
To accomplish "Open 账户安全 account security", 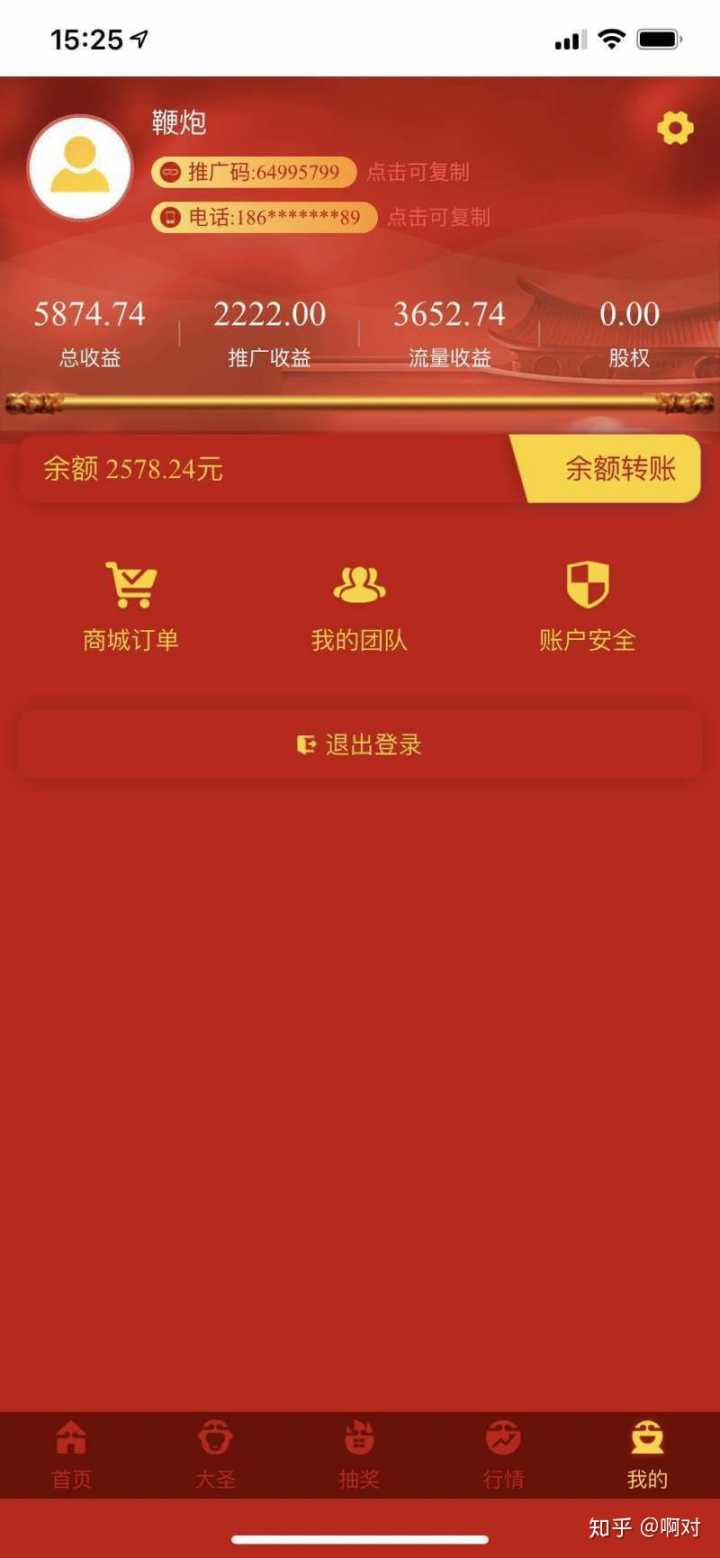I will [587, 606].
